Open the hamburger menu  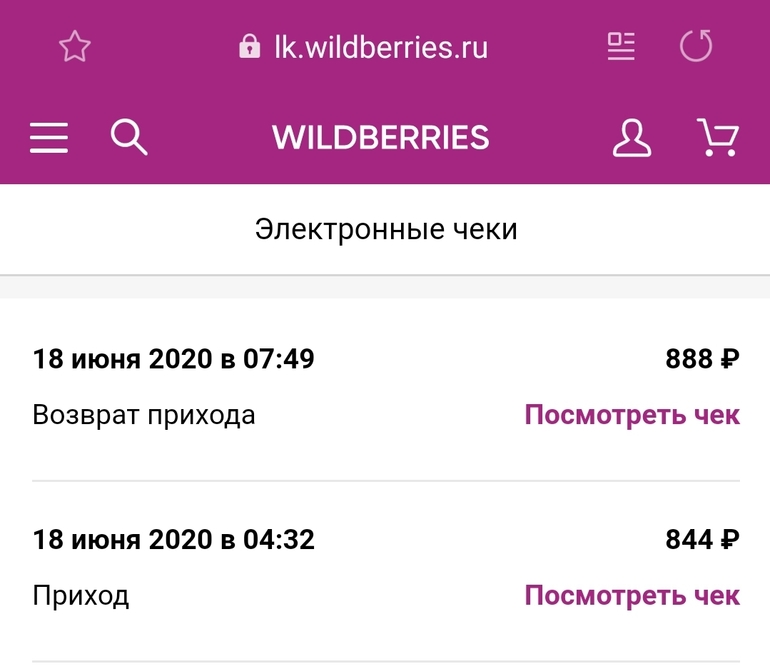tap(49, 138)
